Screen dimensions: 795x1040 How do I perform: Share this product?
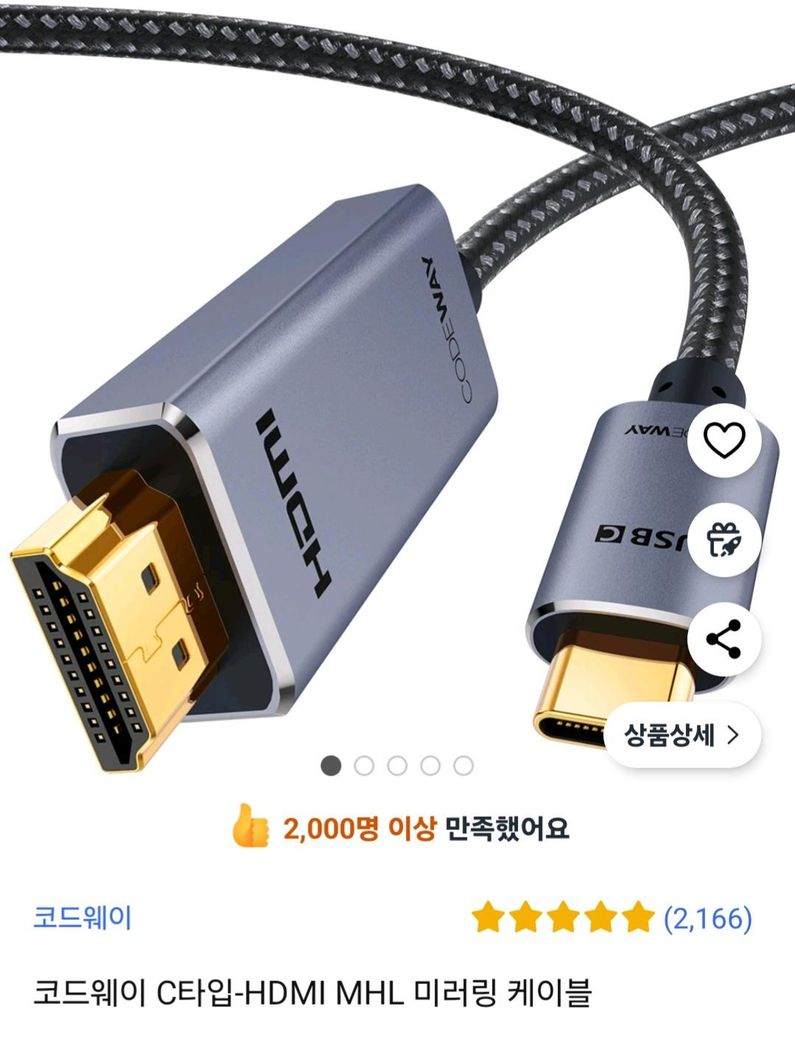pos(725,639)
